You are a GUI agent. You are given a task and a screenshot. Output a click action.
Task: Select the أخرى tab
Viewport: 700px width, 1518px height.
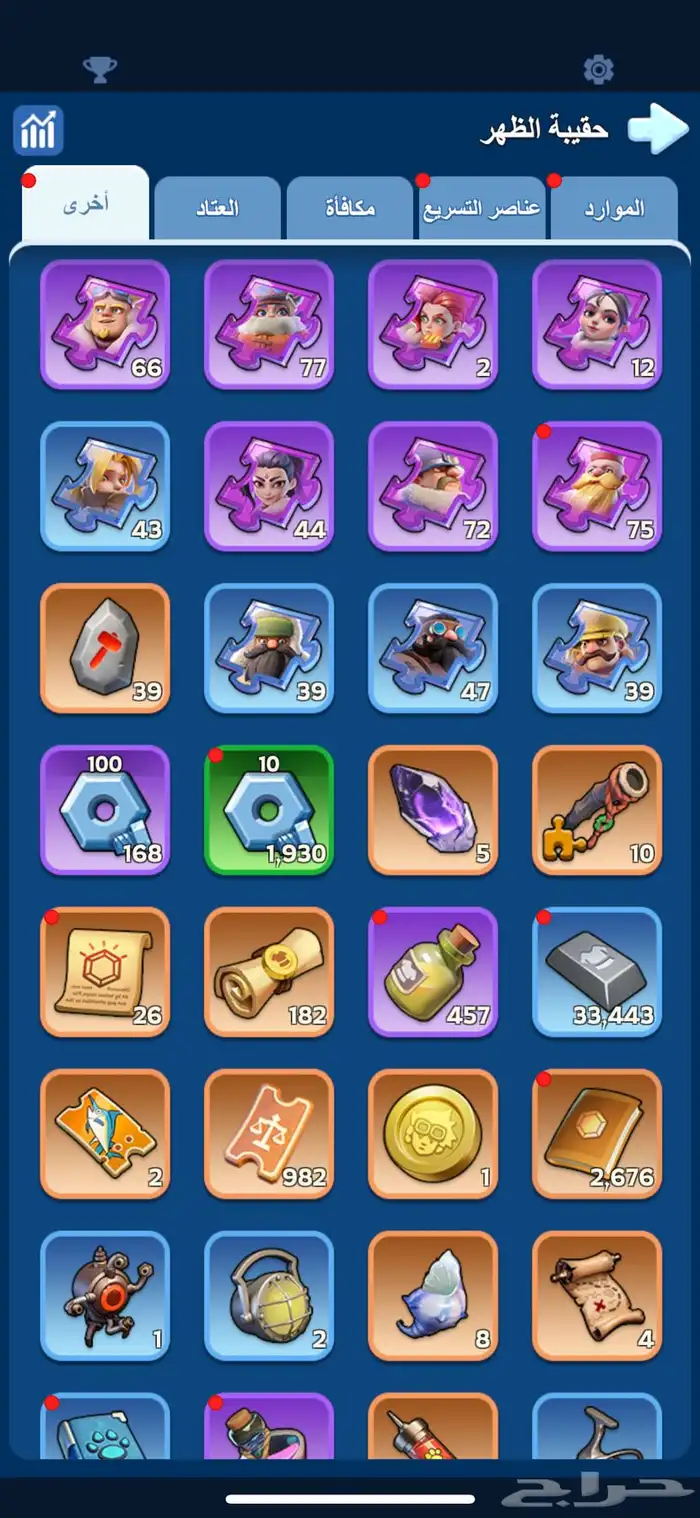tap(86, 204)
